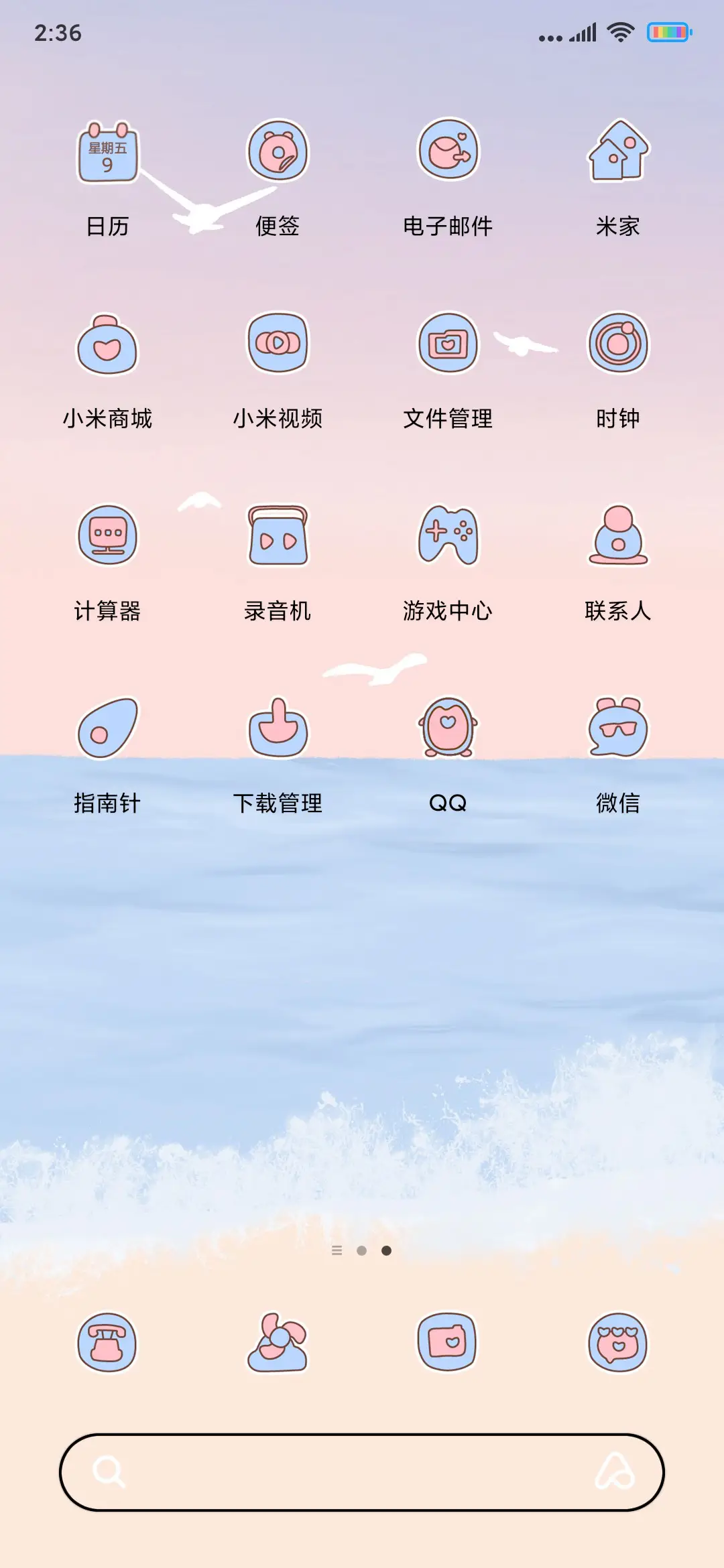Open the 日历 Calendar app
This screenshot has height=1568, width=724.
pos(109,152)
